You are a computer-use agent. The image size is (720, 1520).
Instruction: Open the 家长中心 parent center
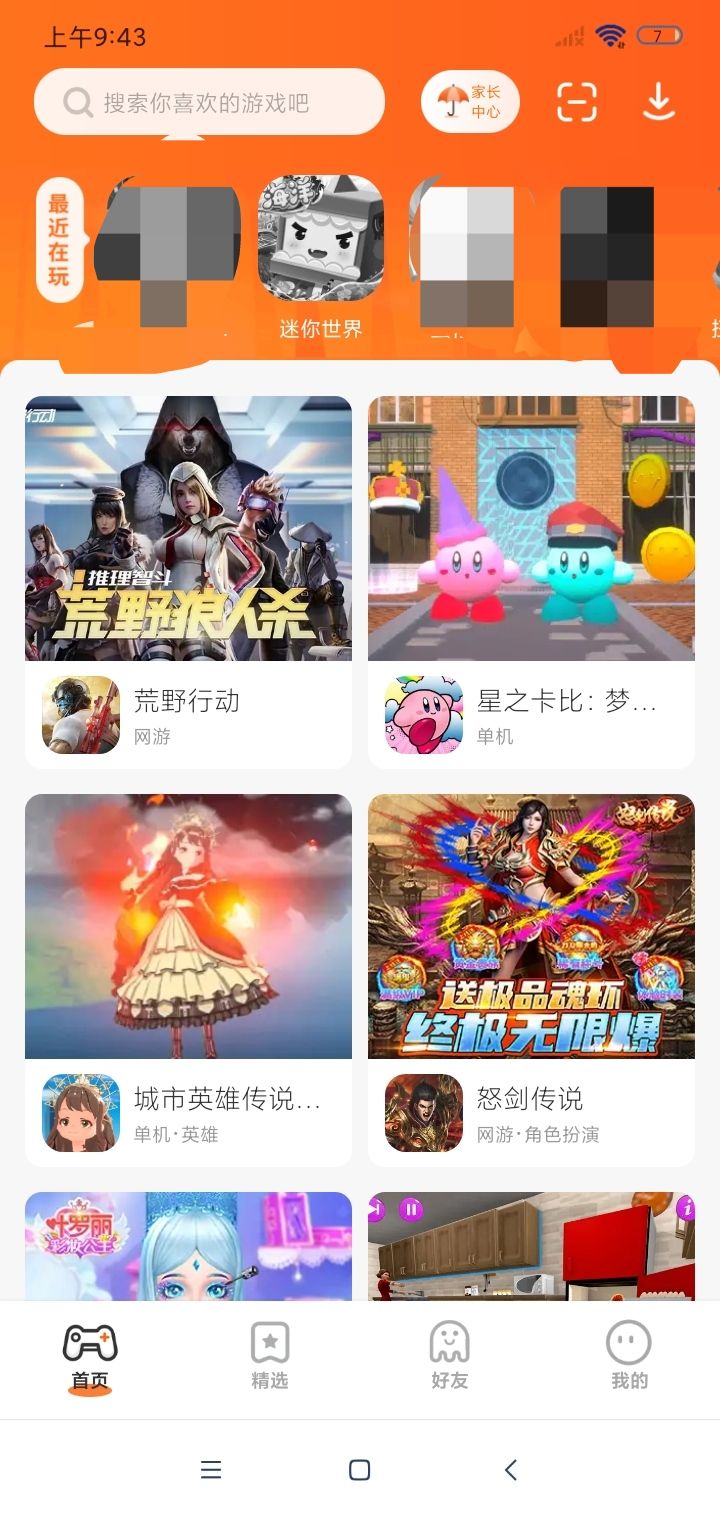(470, 102)
